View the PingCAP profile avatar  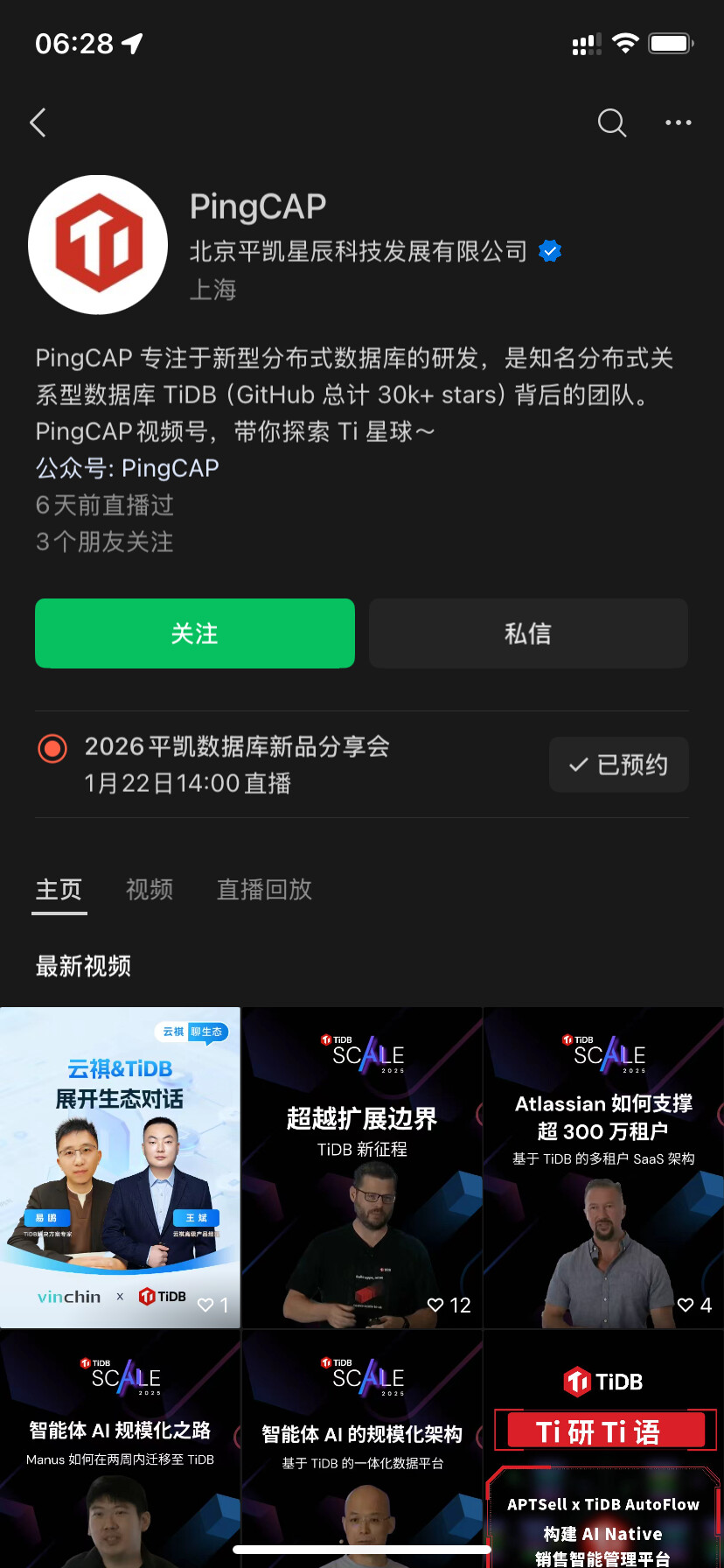pos(98,245)
